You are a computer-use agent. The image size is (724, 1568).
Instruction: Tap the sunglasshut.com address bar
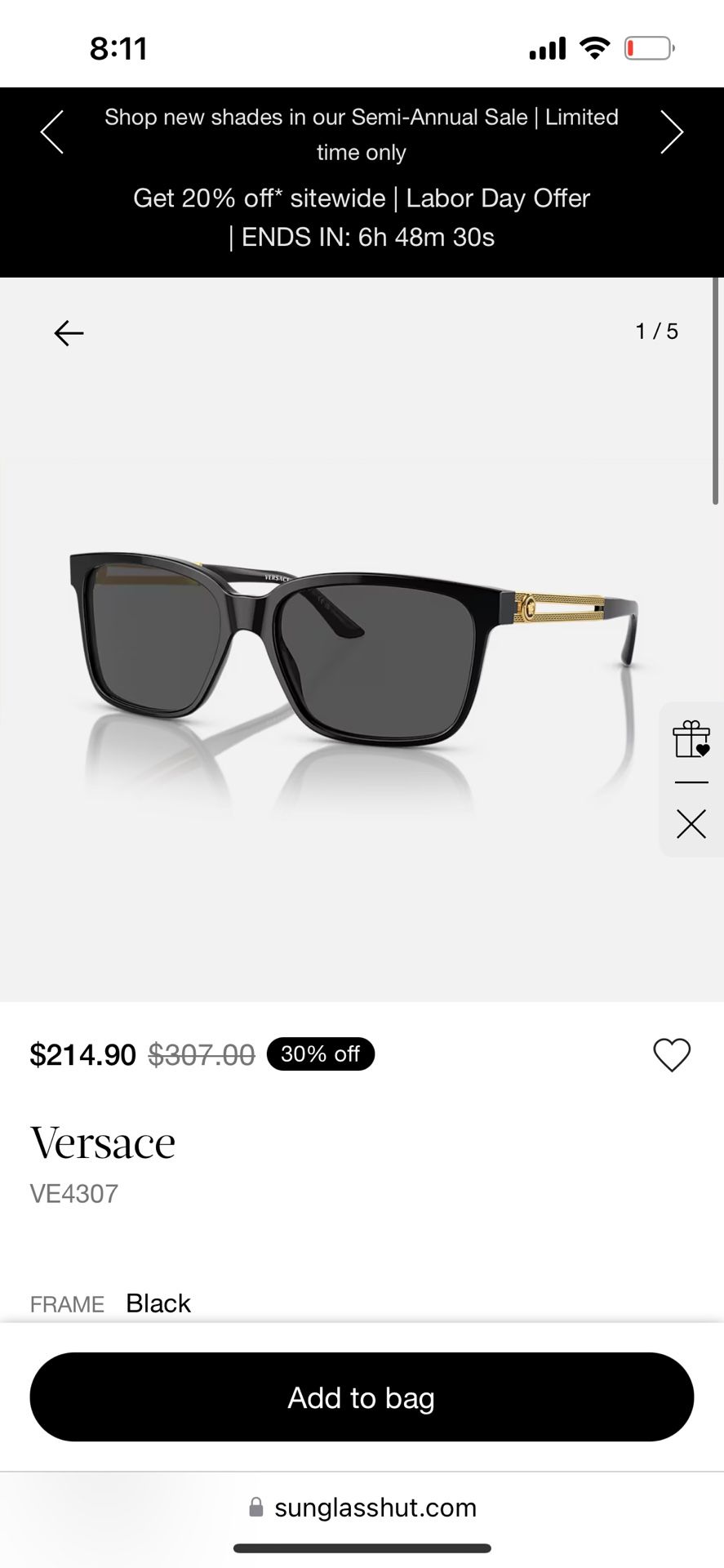click(x=375, y=1507)
